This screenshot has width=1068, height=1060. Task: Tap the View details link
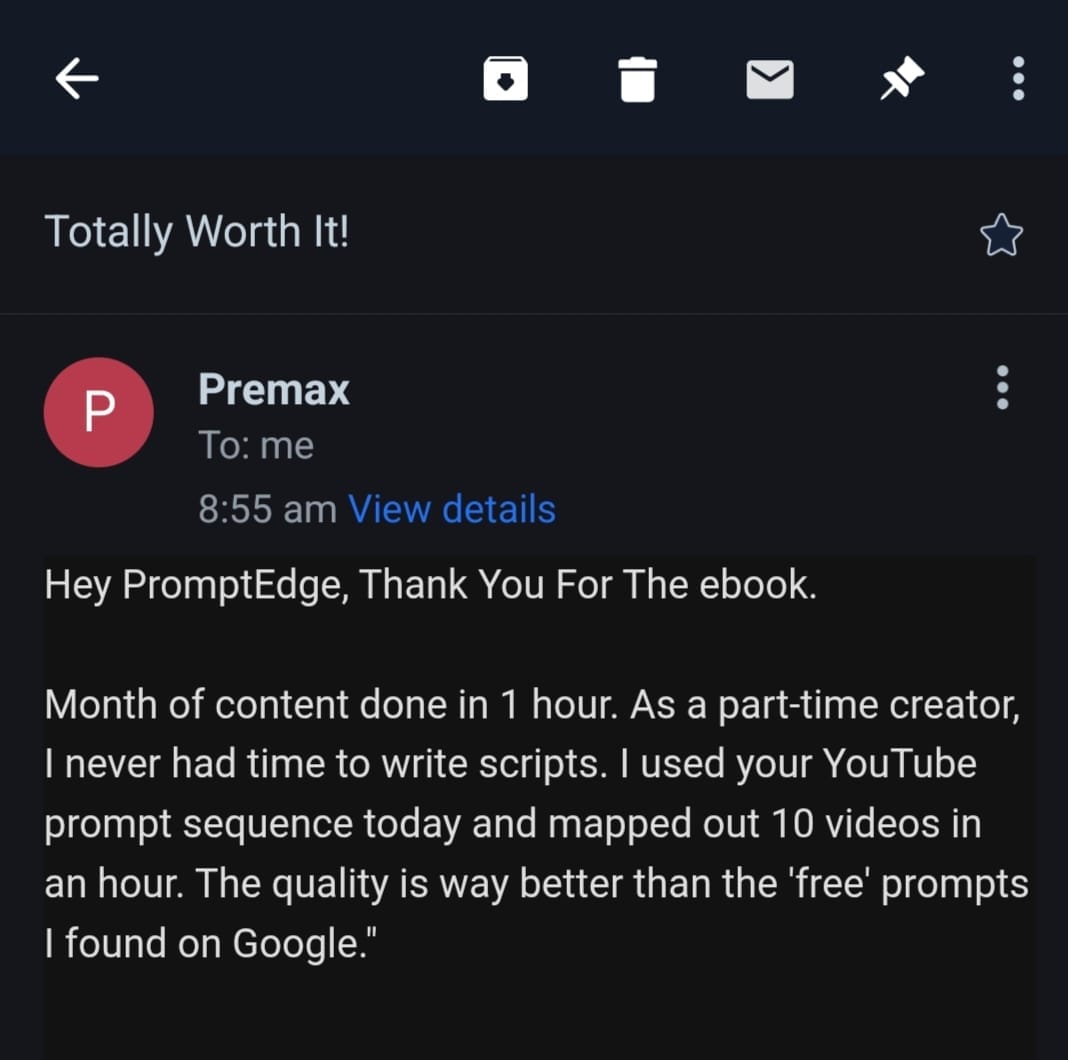pyautogui.click(x=451, y=509)
